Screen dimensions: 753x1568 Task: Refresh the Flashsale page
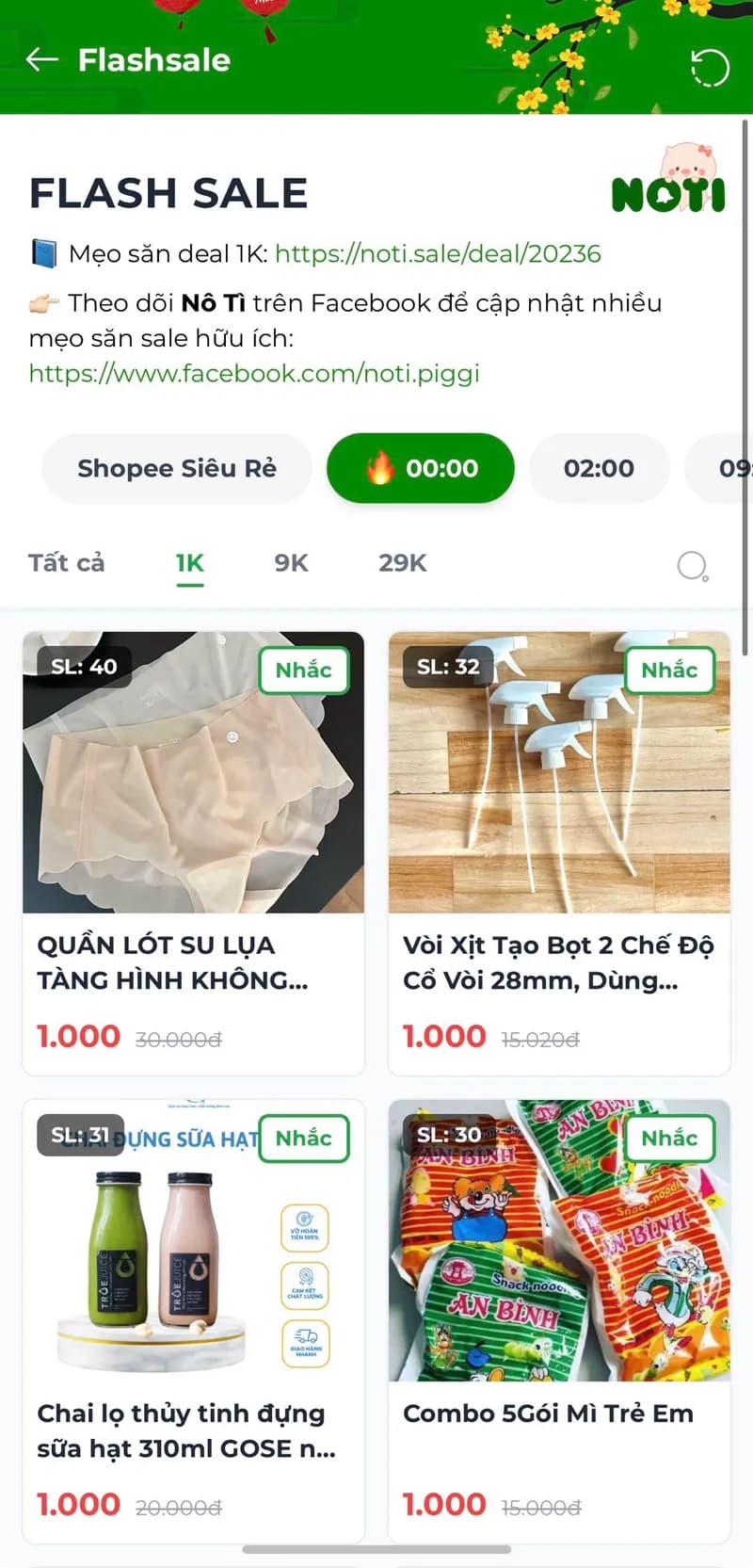pyautogui.click(x=710, y=68)
